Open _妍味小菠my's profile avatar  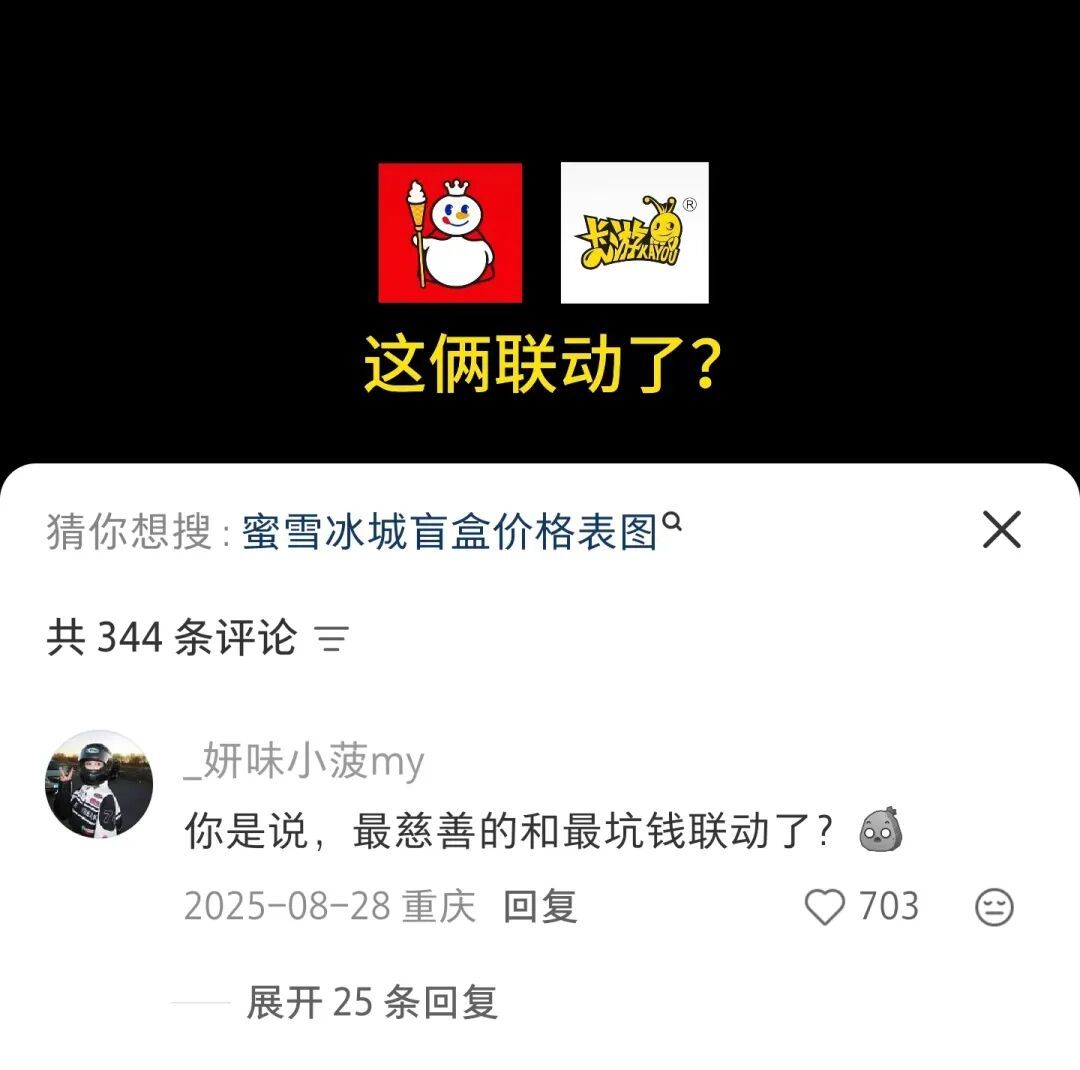98,784
